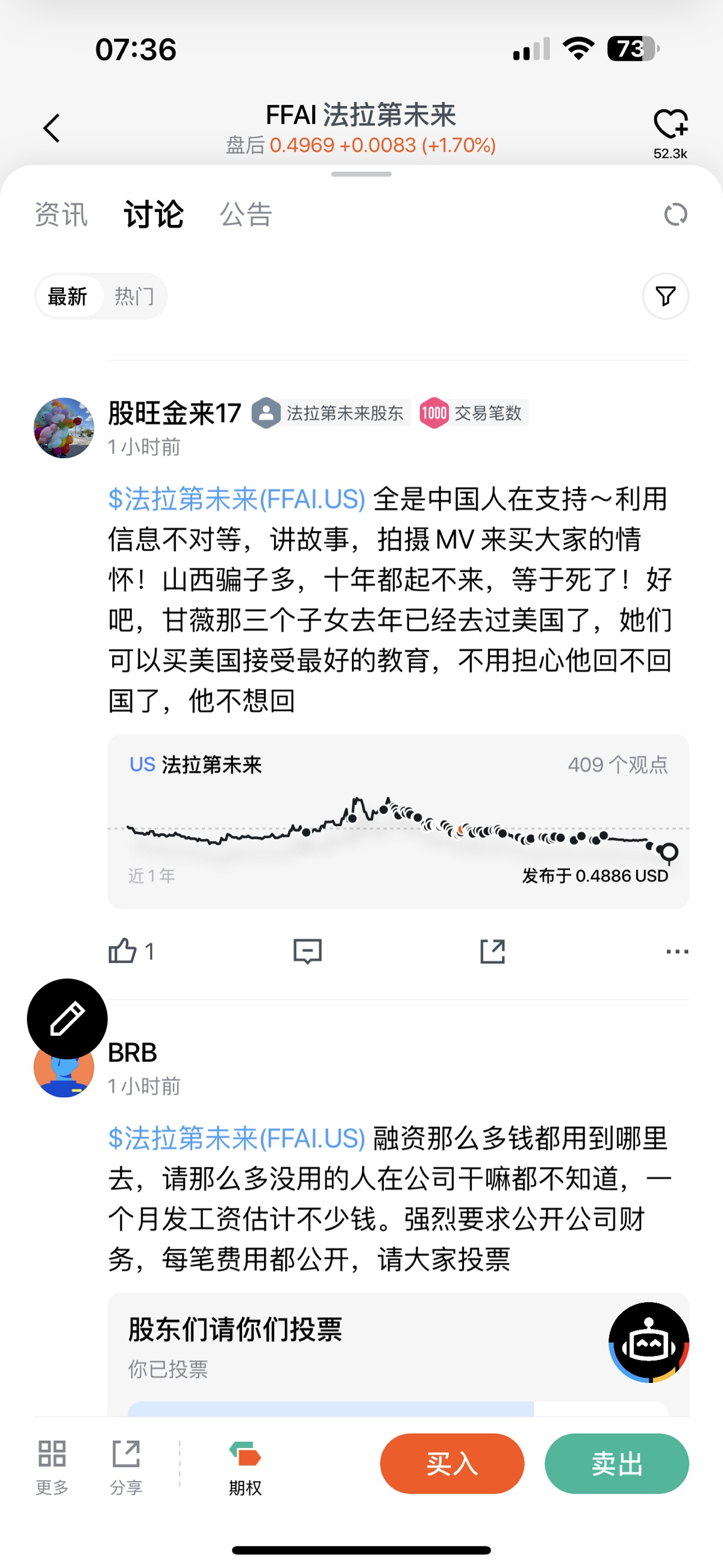The image size is (723, 1568).
Task: Open the discussion filter funnel
Action: click(x=665, y=297)
